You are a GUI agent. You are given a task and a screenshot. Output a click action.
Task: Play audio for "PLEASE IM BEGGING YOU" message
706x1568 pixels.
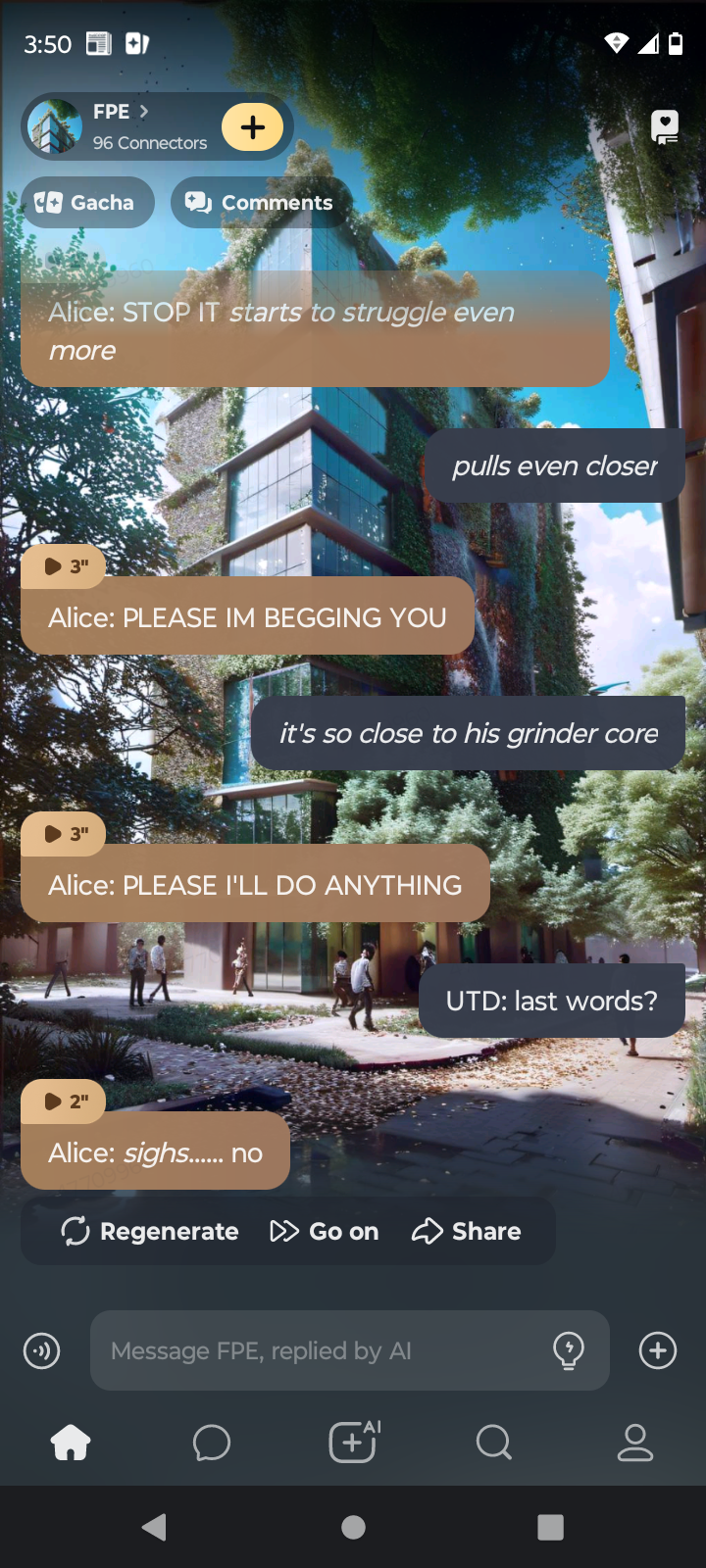(64, 566)
